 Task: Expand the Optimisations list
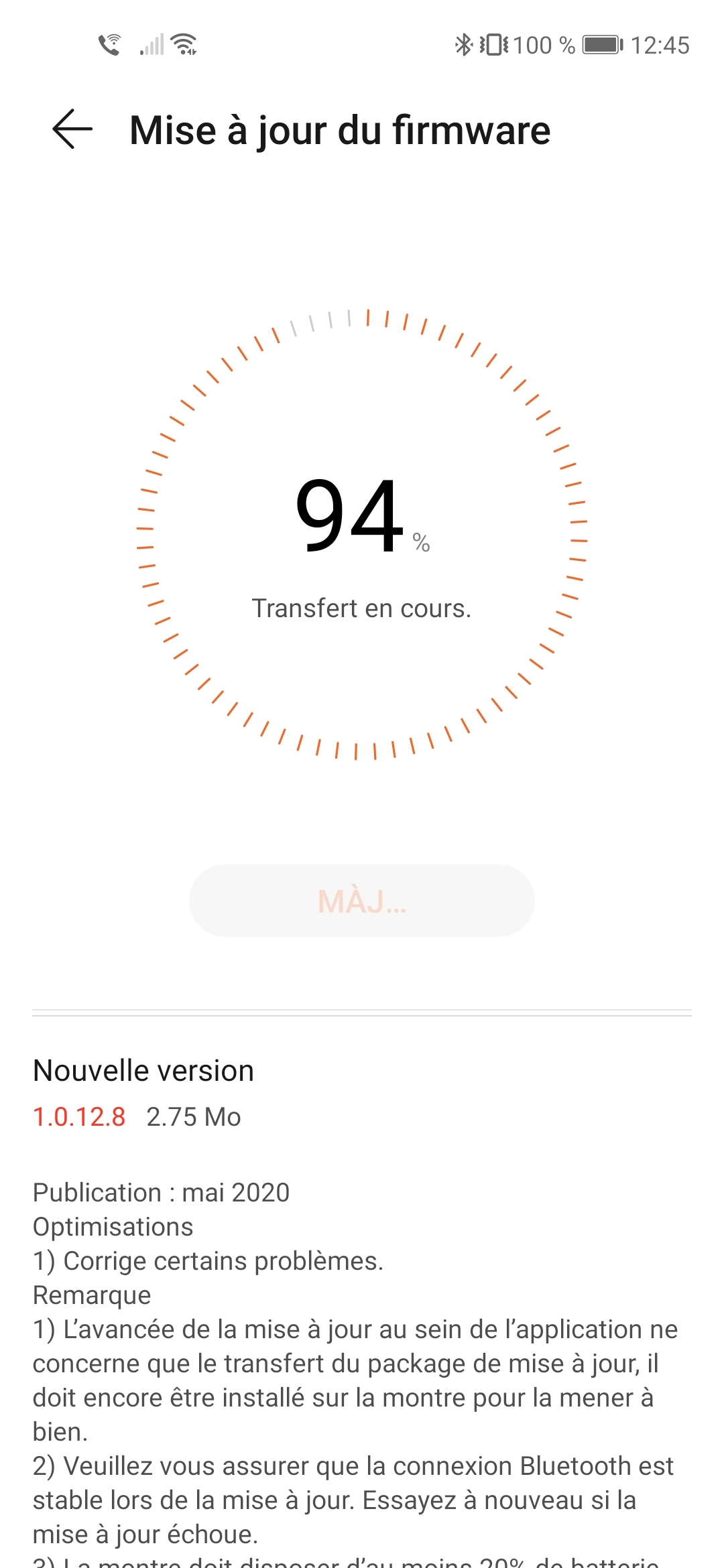click(x=113, y=1226)
